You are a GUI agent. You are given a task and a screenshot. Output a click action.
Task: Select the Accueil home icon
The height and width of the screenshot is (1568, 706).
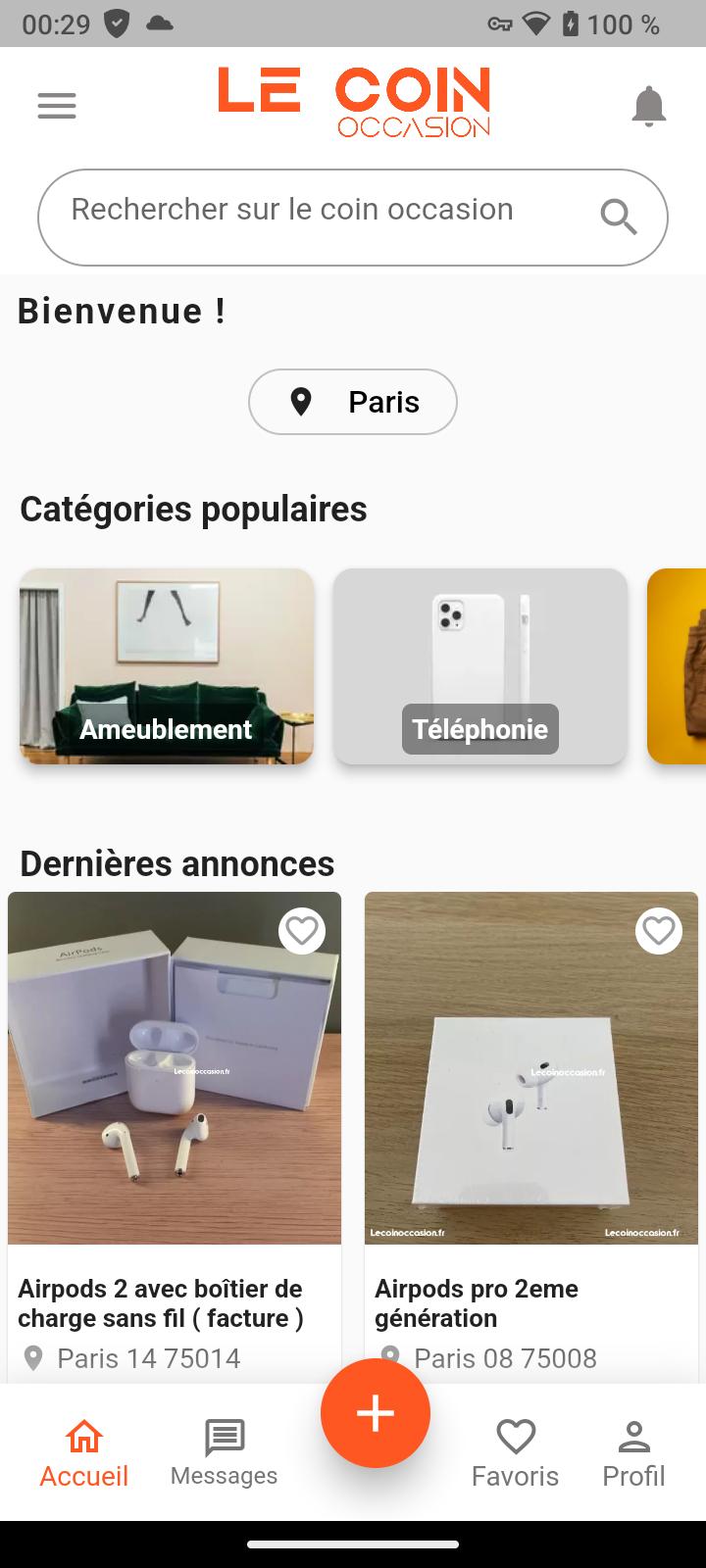tap(83, 1437)
